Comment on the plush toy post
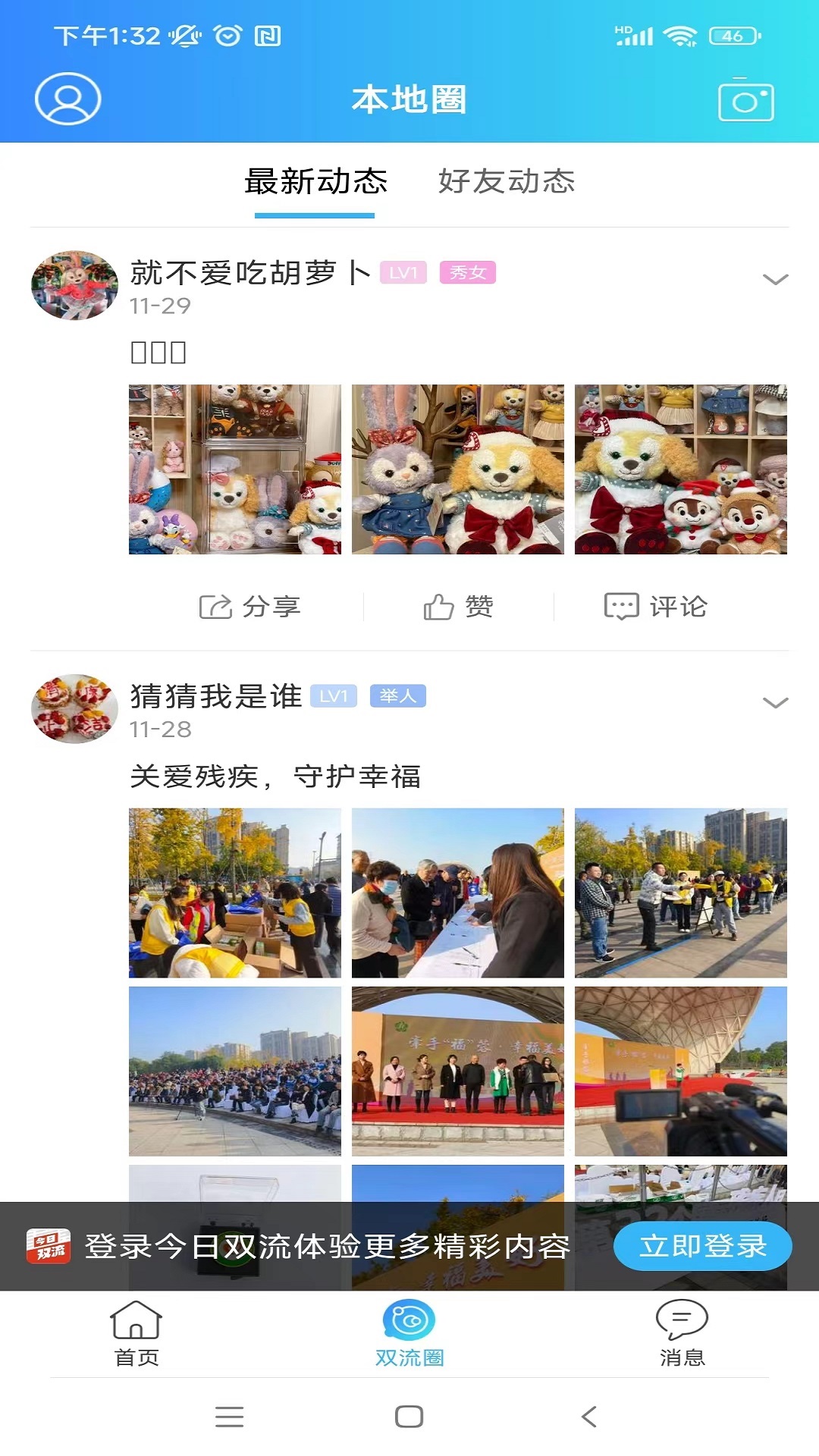The image size is (819, 1456). [658, 606]
